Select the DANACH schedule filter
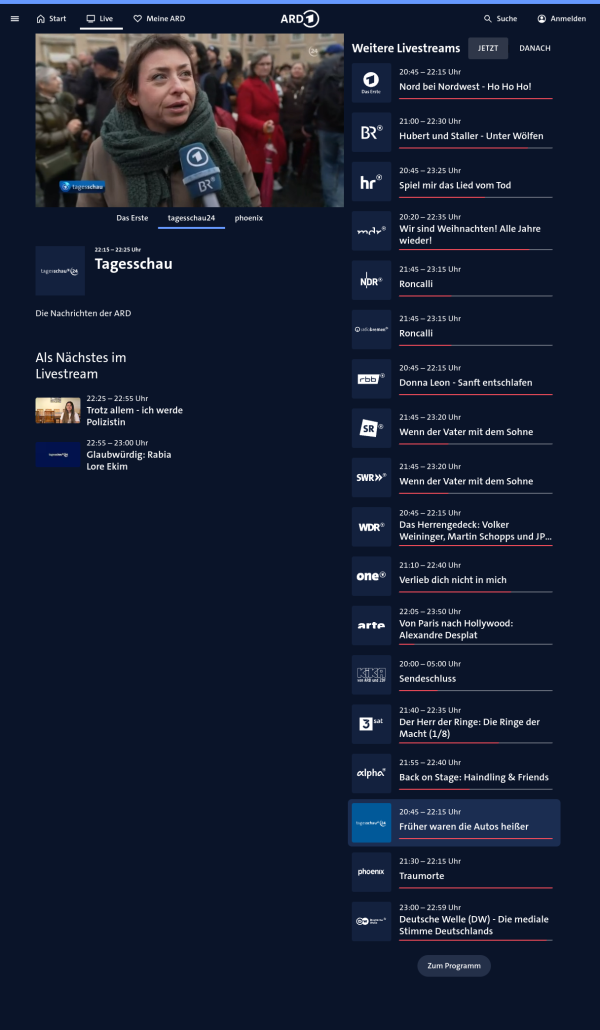The width and height of the screenshot is (600, 1030). pos(534,48)
